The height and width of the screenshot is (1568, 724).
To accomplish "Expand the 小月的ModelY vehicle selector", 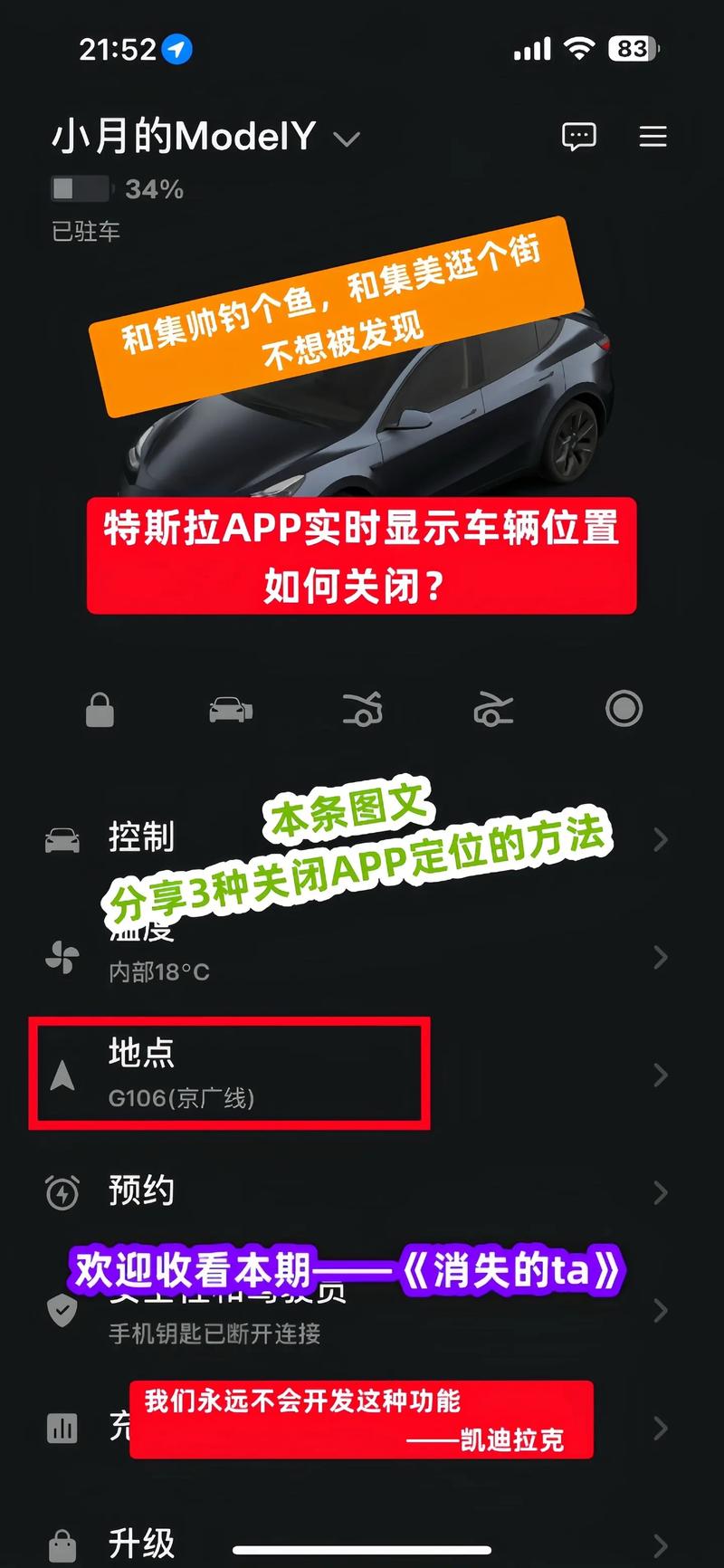I will pos(347,139).
